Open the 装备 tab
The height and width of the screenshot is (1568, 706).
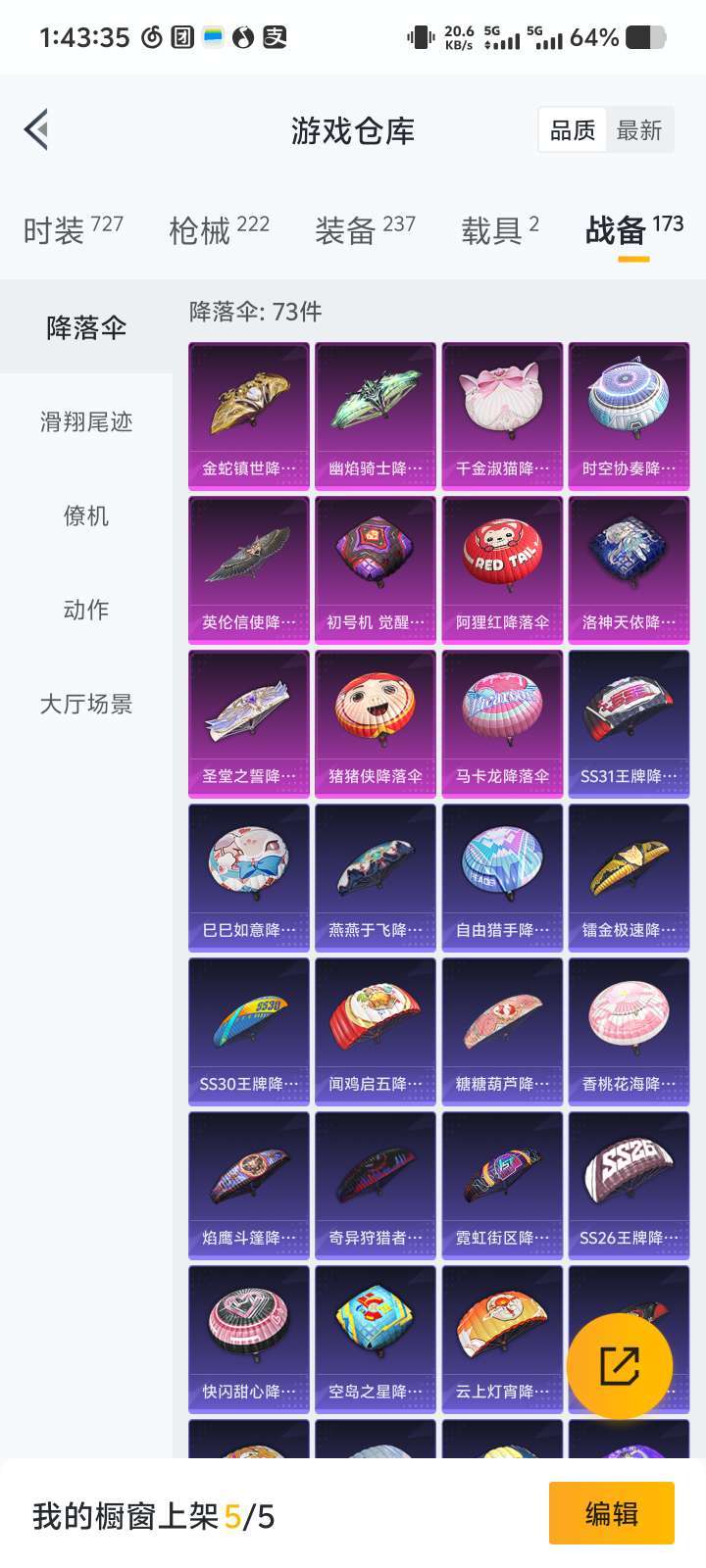coord(365,230)
